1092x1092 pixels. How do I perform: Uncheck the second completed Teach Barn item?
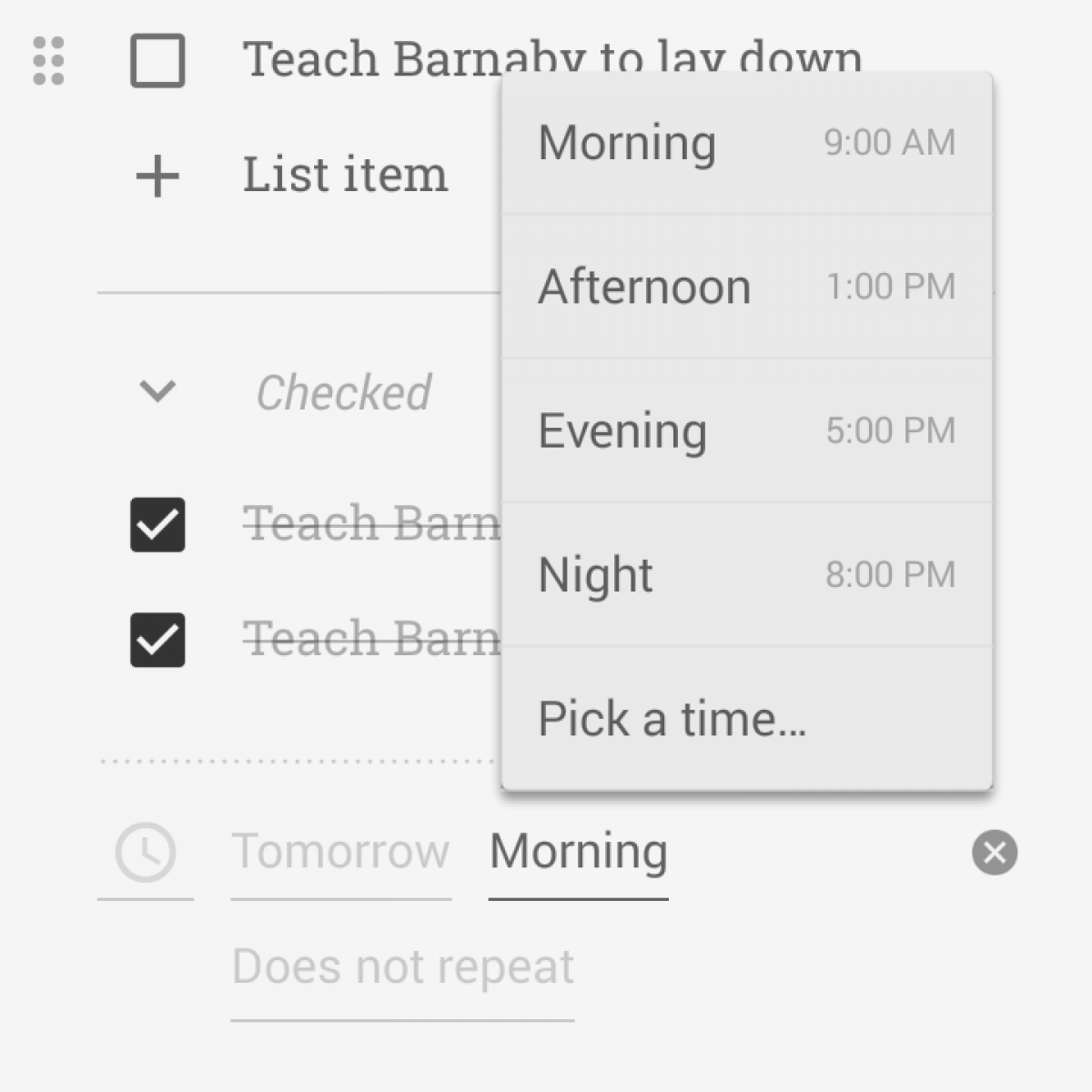point(157,640)
